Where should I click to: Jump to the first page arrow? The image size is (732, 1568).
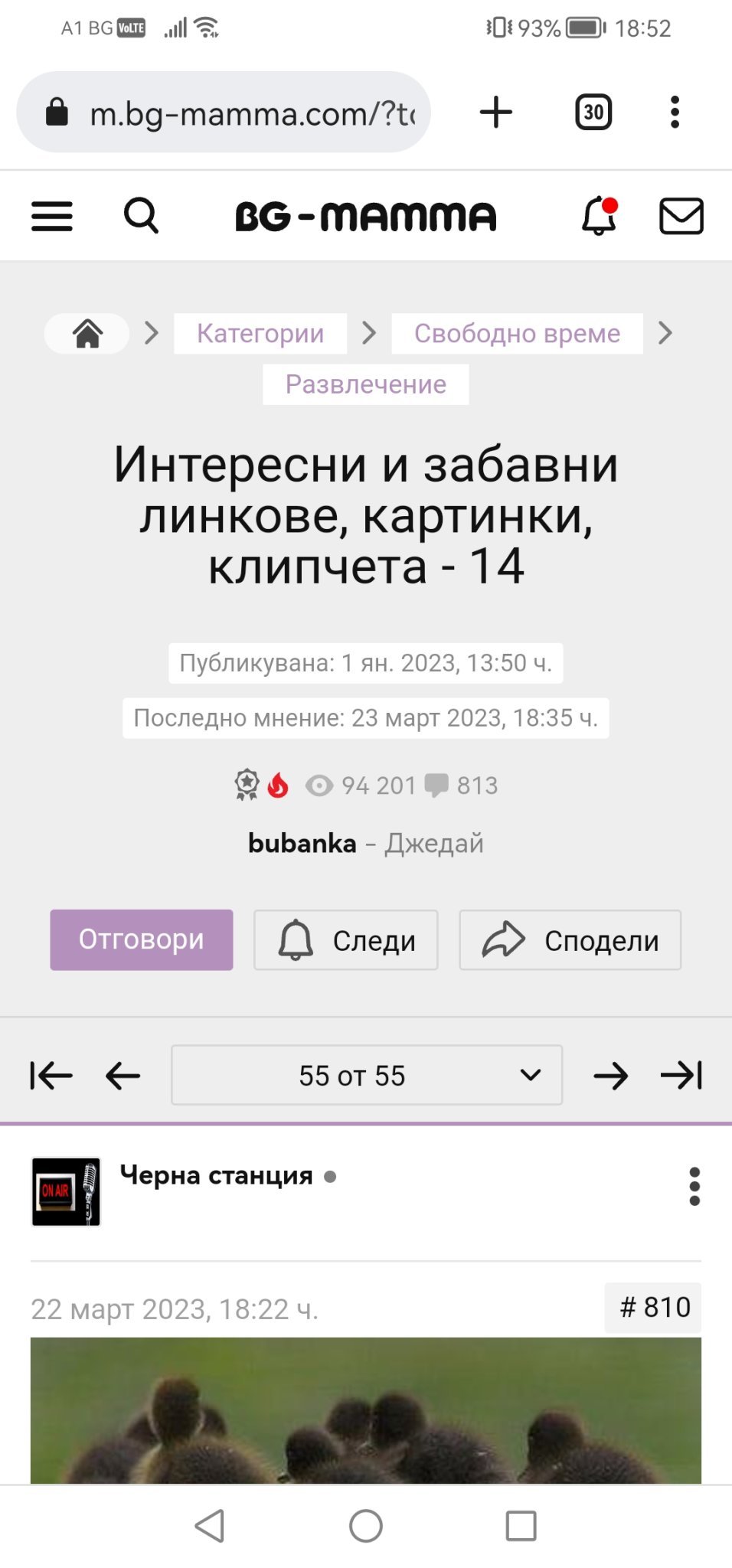click(51, 1076)
